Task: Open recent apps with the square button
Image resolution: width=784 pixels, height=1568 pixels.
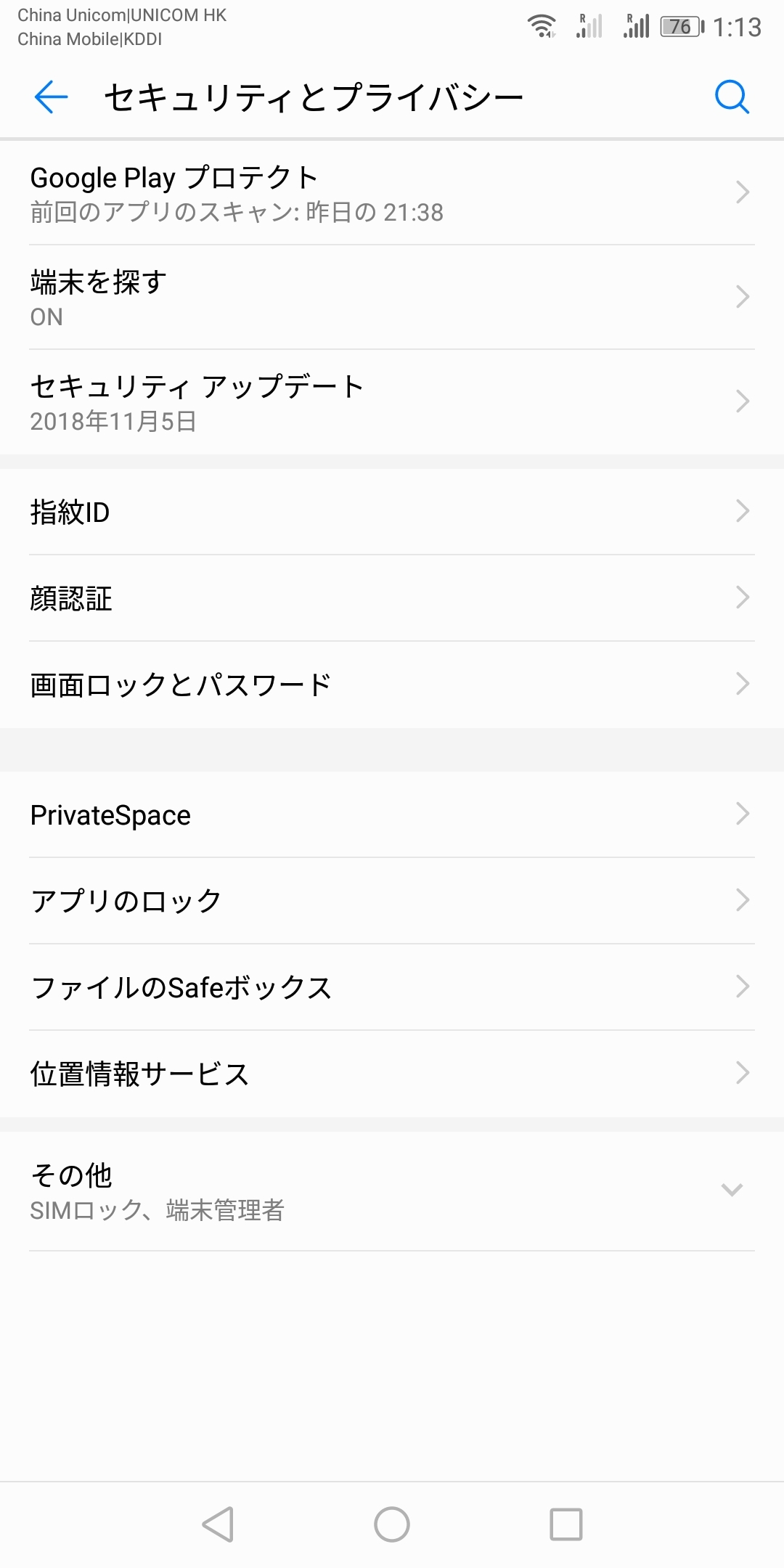Action: pos(566,1524)
